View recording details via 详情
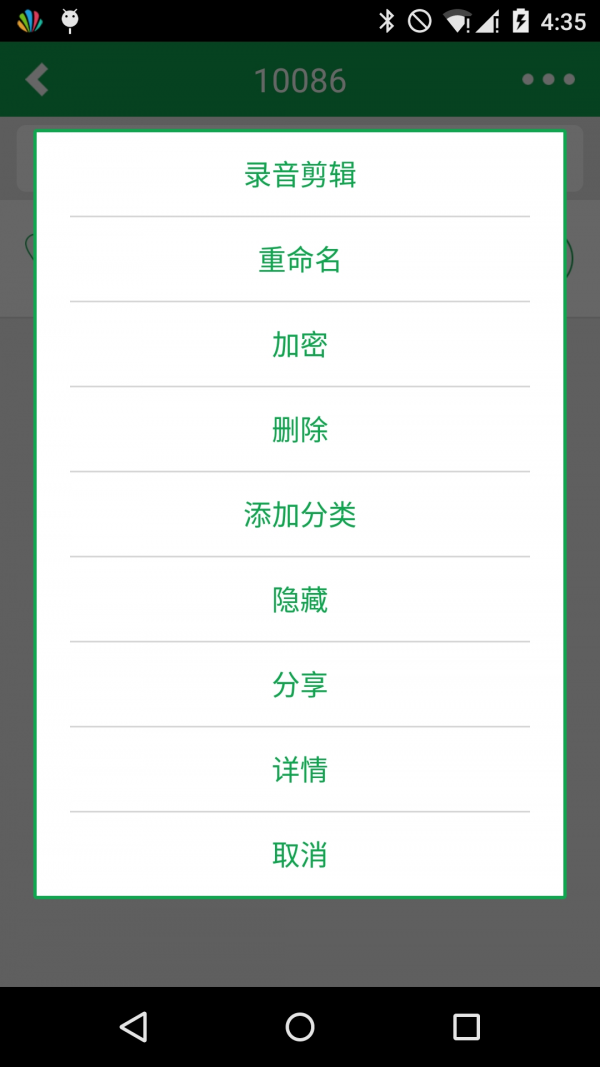Screen dimensions: 600x1067 click(300, 770)
